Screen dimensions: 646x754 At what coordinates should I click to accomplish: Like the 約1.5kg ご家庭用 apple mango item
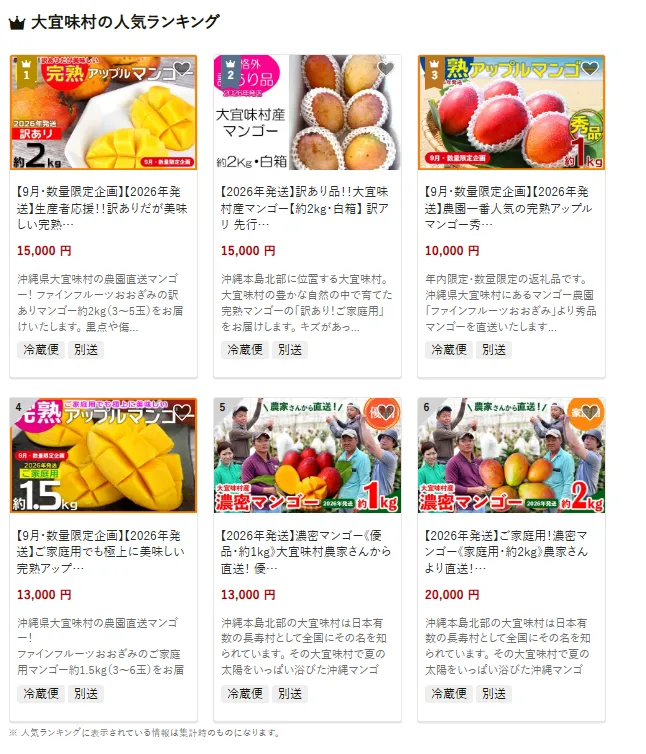182,412
